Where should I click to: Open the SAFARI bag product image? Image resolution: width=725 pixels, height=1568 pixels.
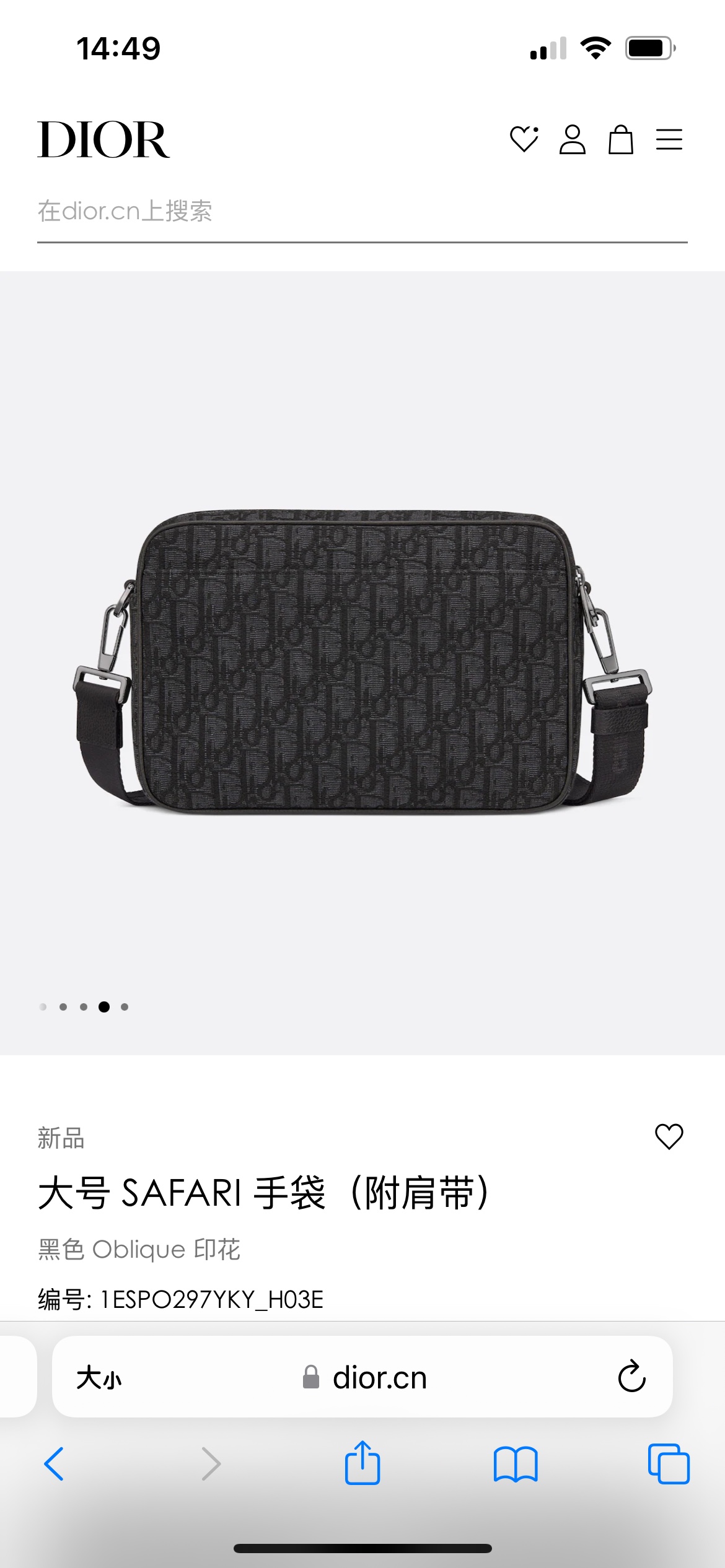(362, 663)
